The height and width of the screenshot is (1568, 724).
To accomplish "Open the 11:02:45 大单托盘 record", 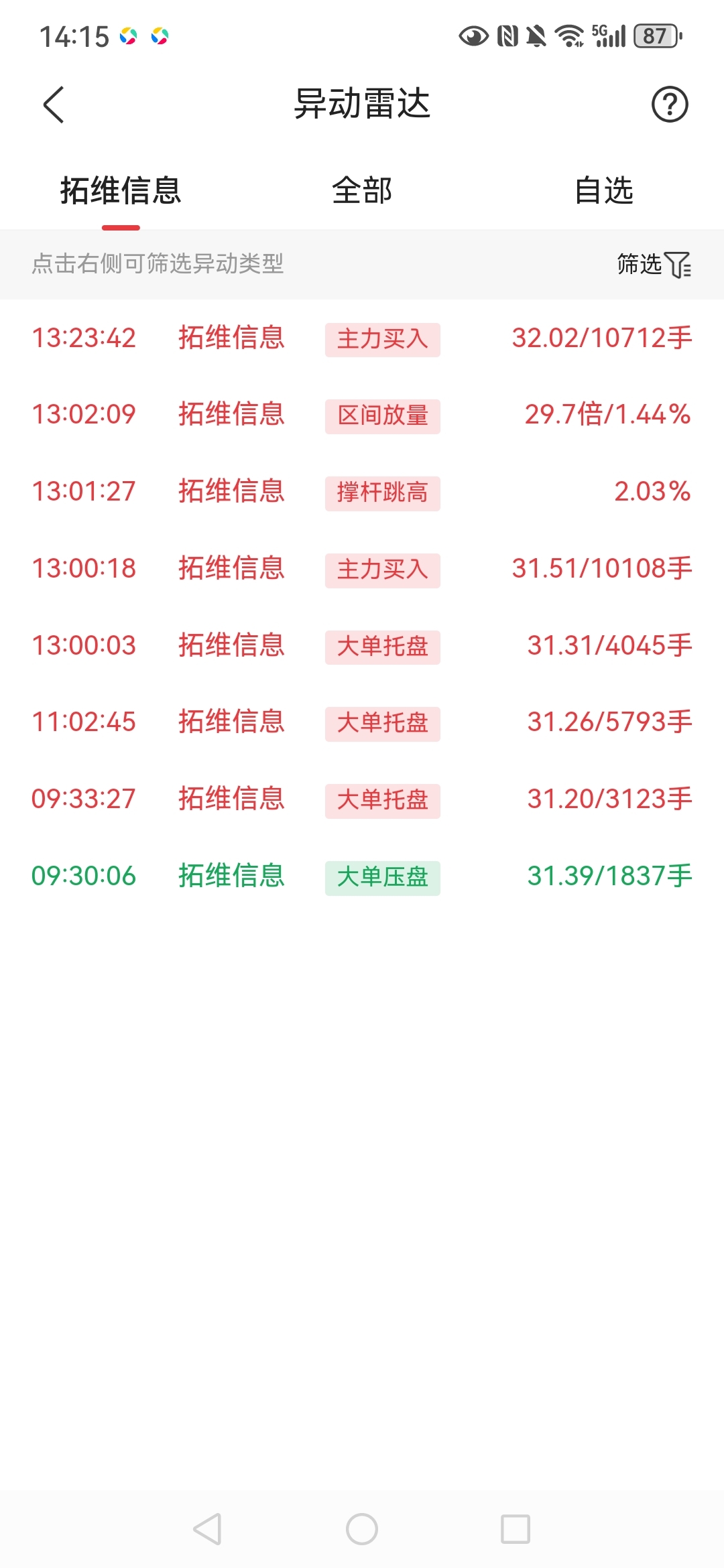I will tap(362, 722).
